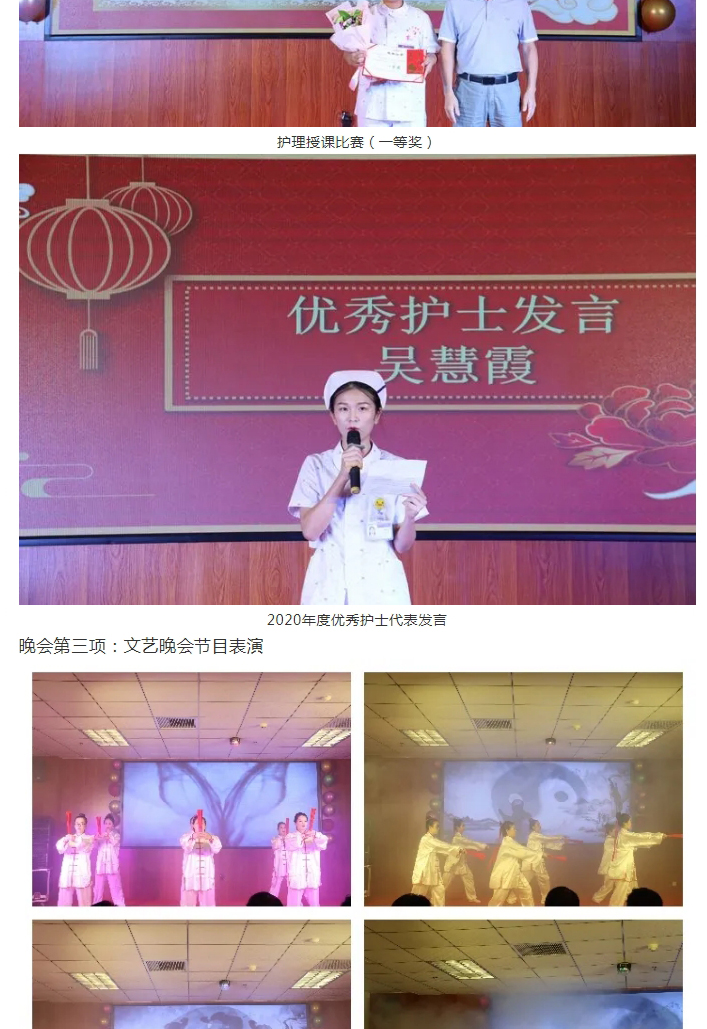This screenshot has height=1029, width=707.
Task: View the 护理授课比赛 award photo
Action: (x=357, y=63)
